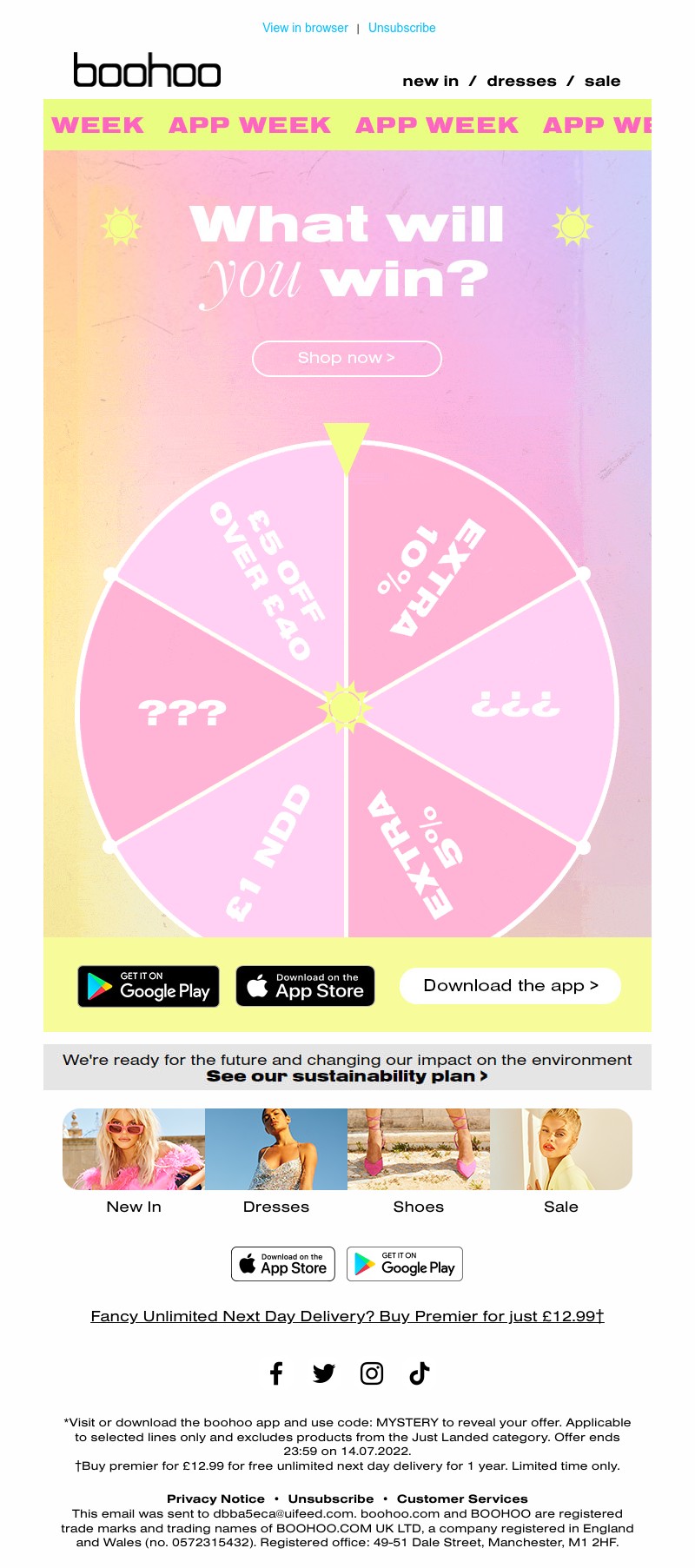The width and height of the screenshot is (695, 1568).
Task: Open boohoo's TikTok profile
Action: pos(420,1373)
